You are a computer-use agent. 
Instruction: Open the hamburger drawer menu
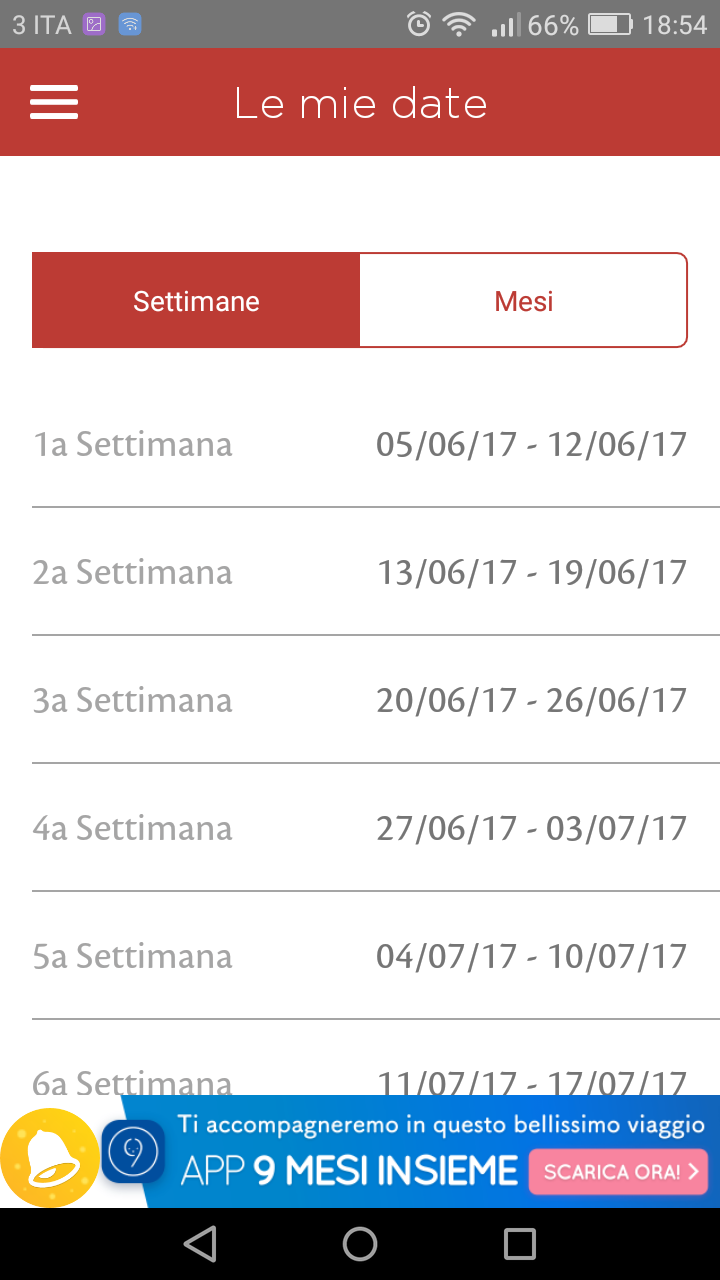(54, 102)
